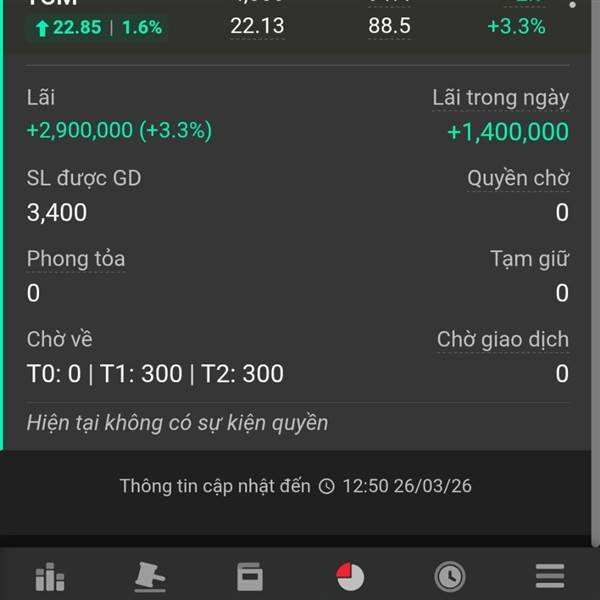Show explanation for Lãi trong ngày
The width and height of the screenshot is (600, 600).
click(500, 98)
